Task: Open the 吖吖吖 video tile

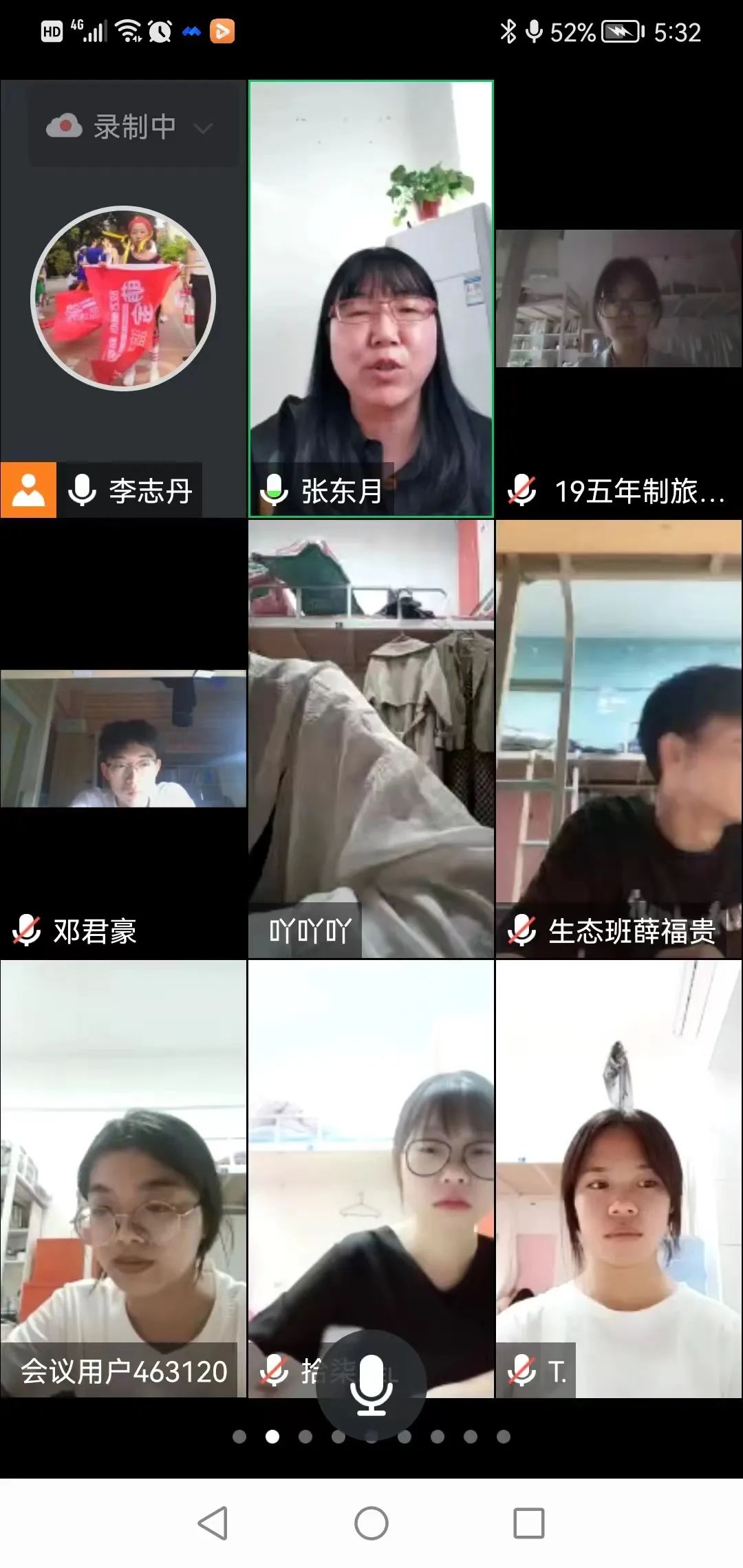Action: click(371, 739)
